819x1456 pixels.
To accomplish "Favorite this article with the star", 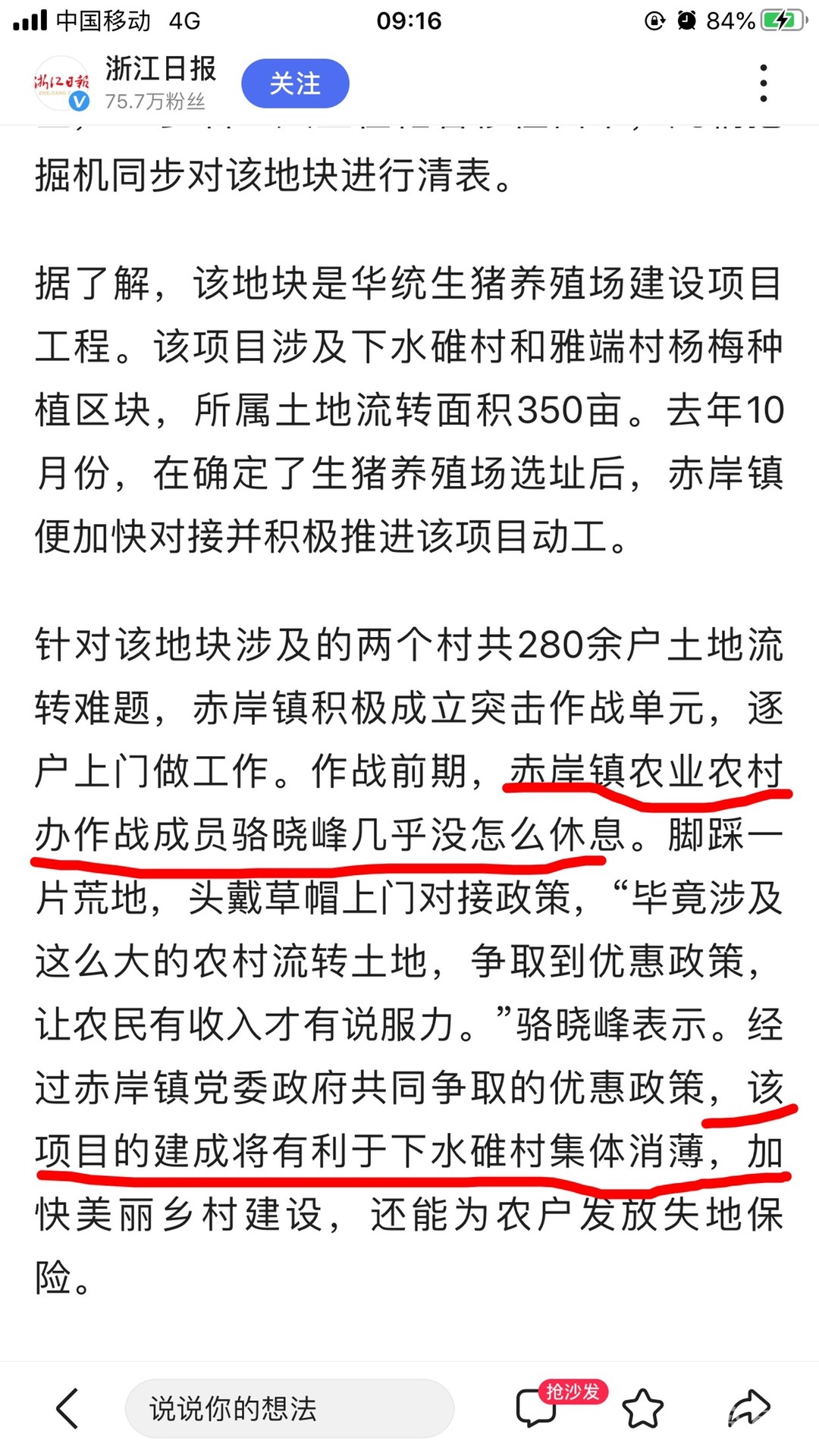I will pyautogui.click(x=642, y=1408).
